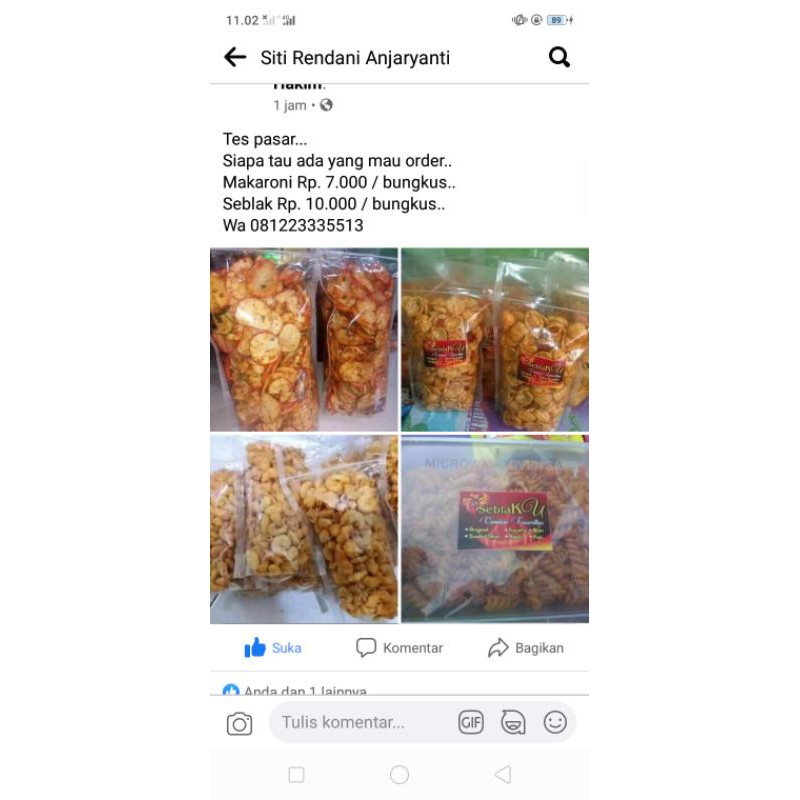The height and width of the screenshot is (800, 800).
Task: Search within Siti Rendani Anjaryanti's profile
Action: pyautogui.click(x=559, y=57)
